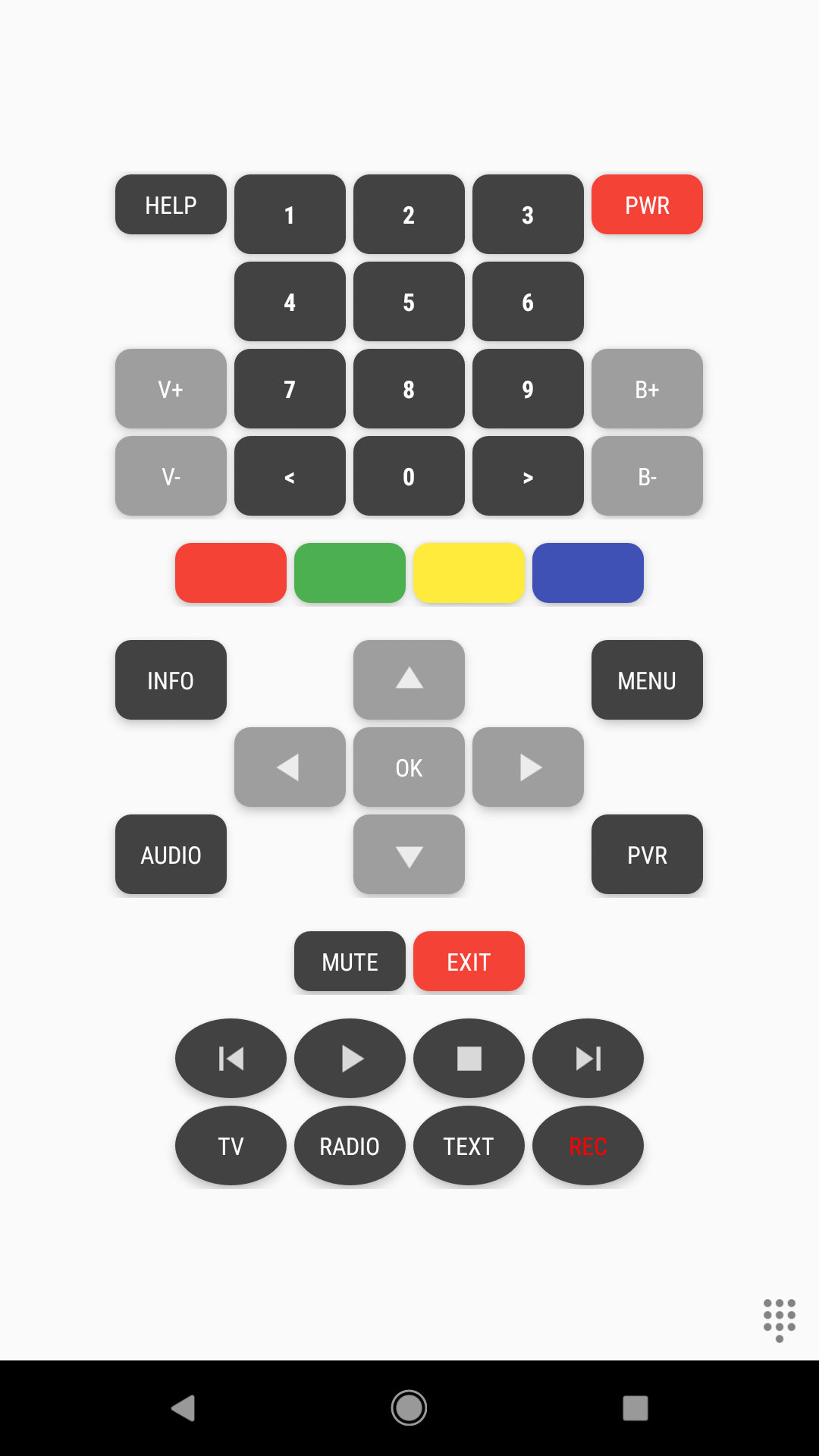Mute the sound with MUTE
The width and height of the screenshot is (819, 1456).
[x=350, y=962]
